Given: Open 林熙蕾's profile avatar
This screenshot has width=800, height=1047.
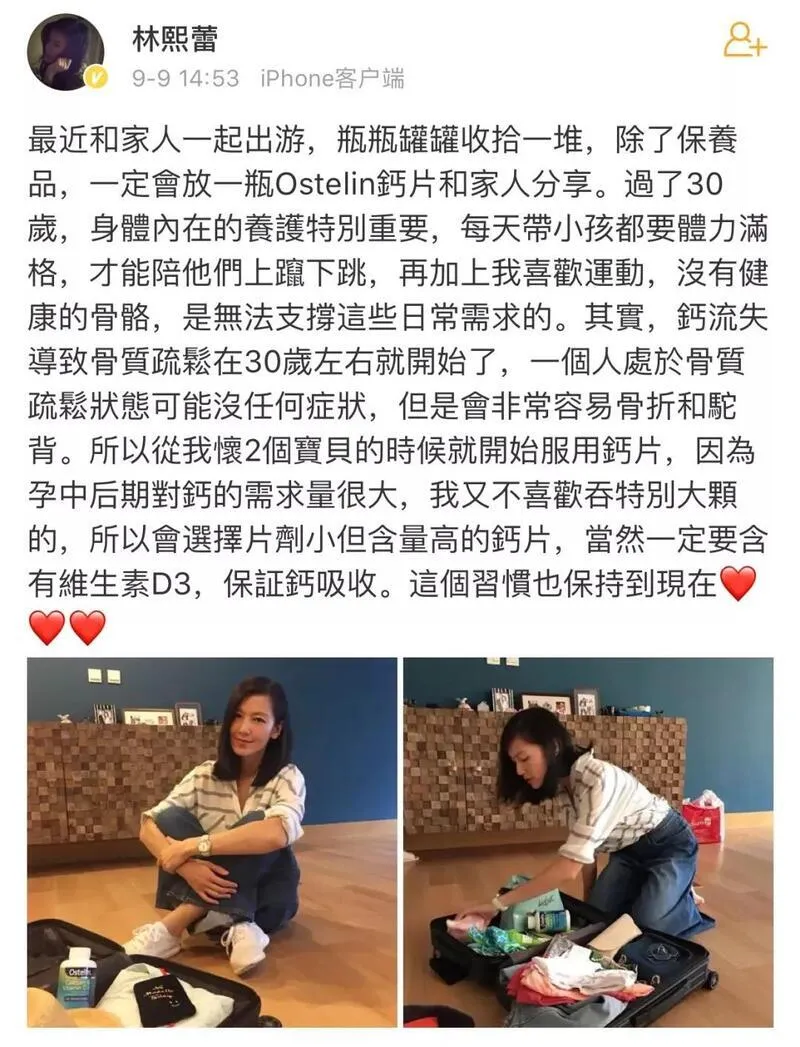Looking at the screenshot, I should (66, 52).
